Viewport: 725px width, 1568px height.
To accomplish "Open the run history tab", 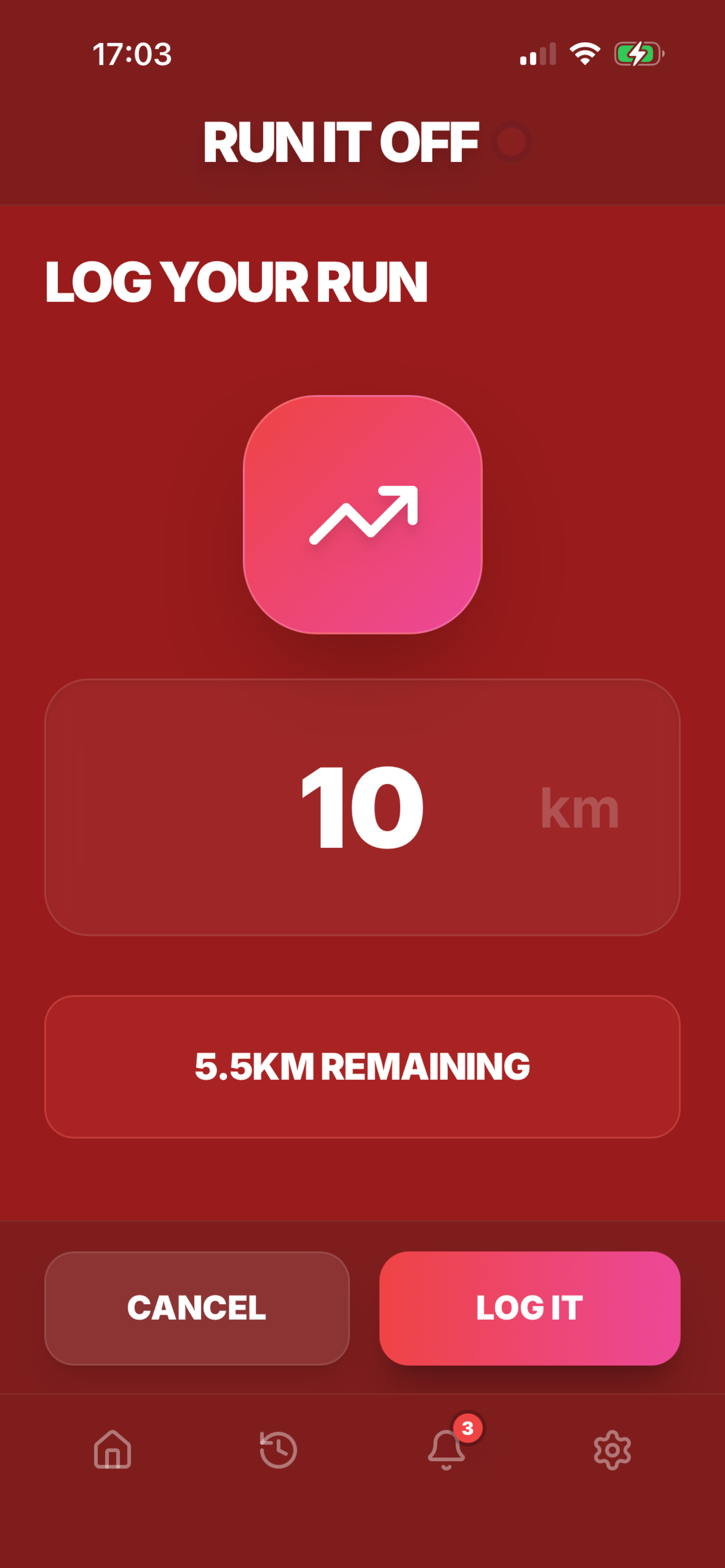I will pos(278,1449).
